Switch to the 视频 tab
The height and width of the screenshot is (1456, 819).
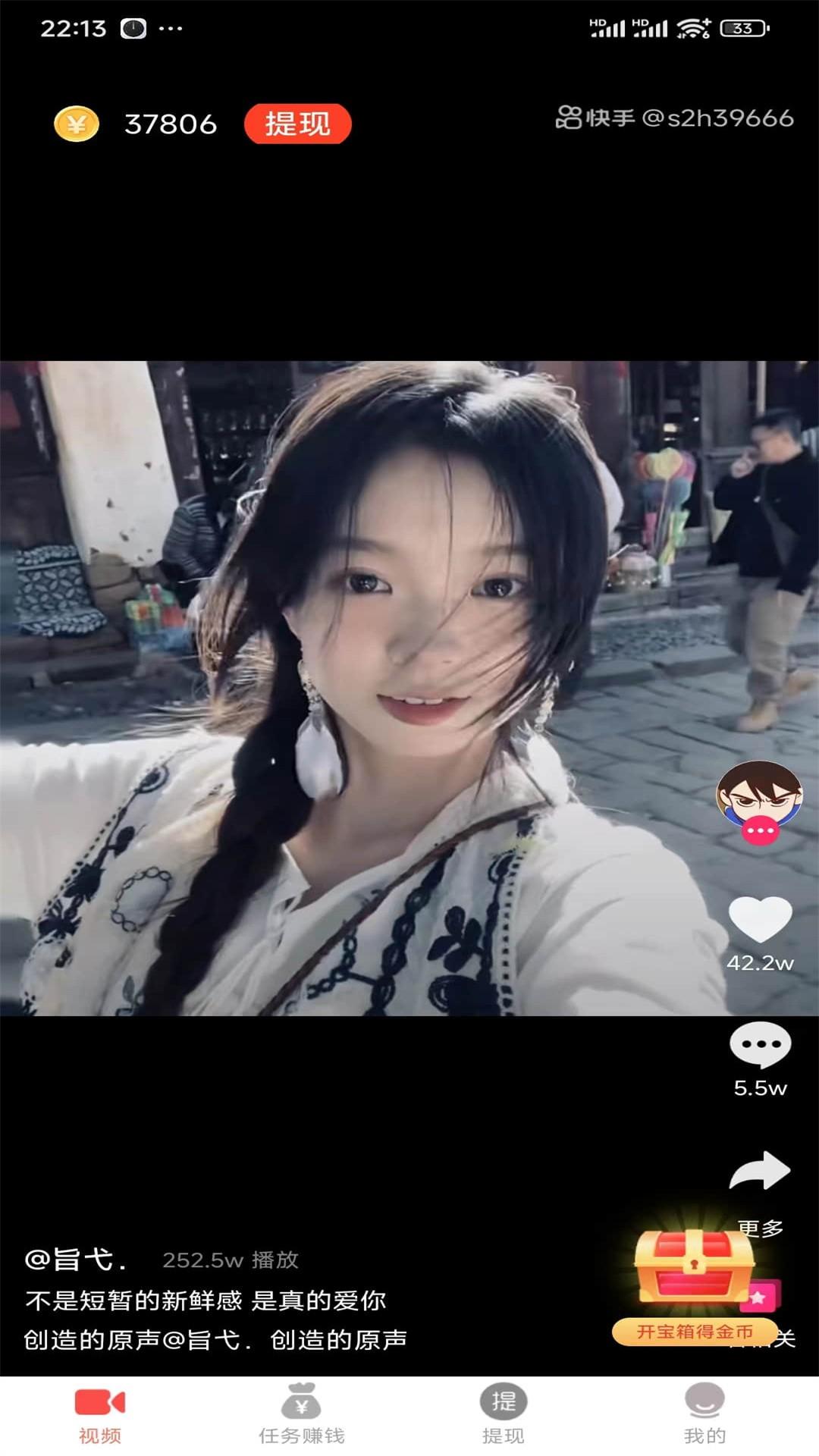pos(100,1415)
